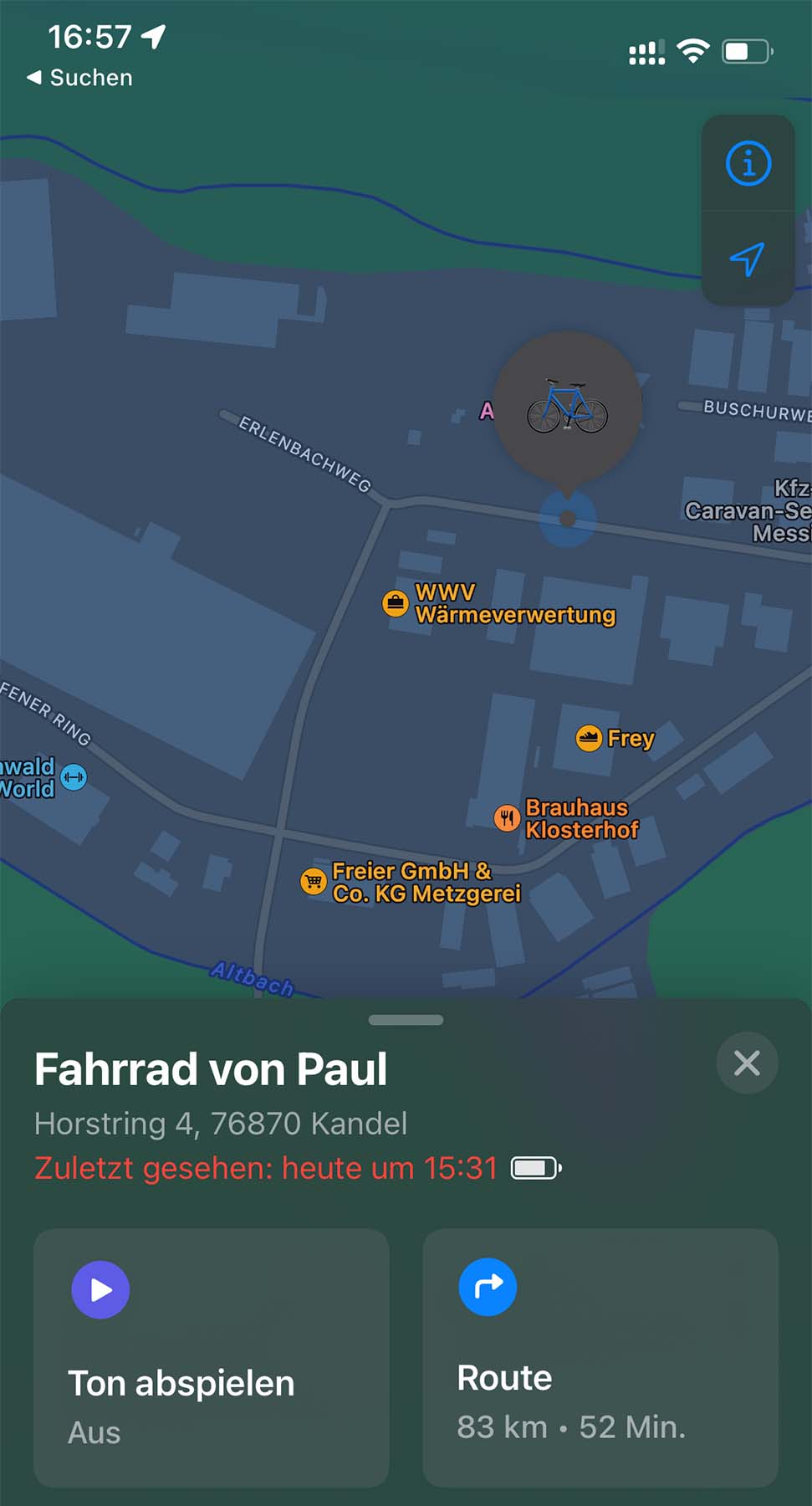
Task: Select Freier GmbH & Co. KG Metzgerei pin
Action: click(x=314, y=881)
